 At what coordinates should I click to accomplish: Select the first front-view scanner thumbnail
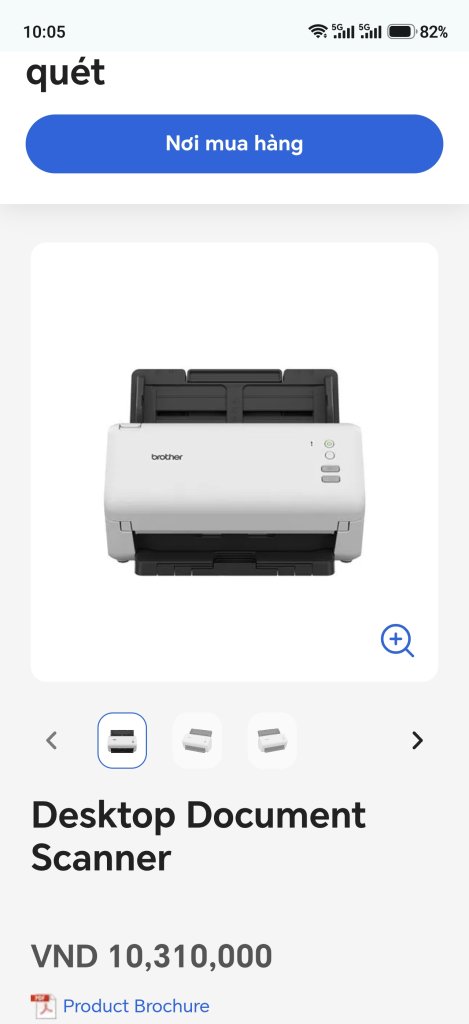tap(122, 741)
